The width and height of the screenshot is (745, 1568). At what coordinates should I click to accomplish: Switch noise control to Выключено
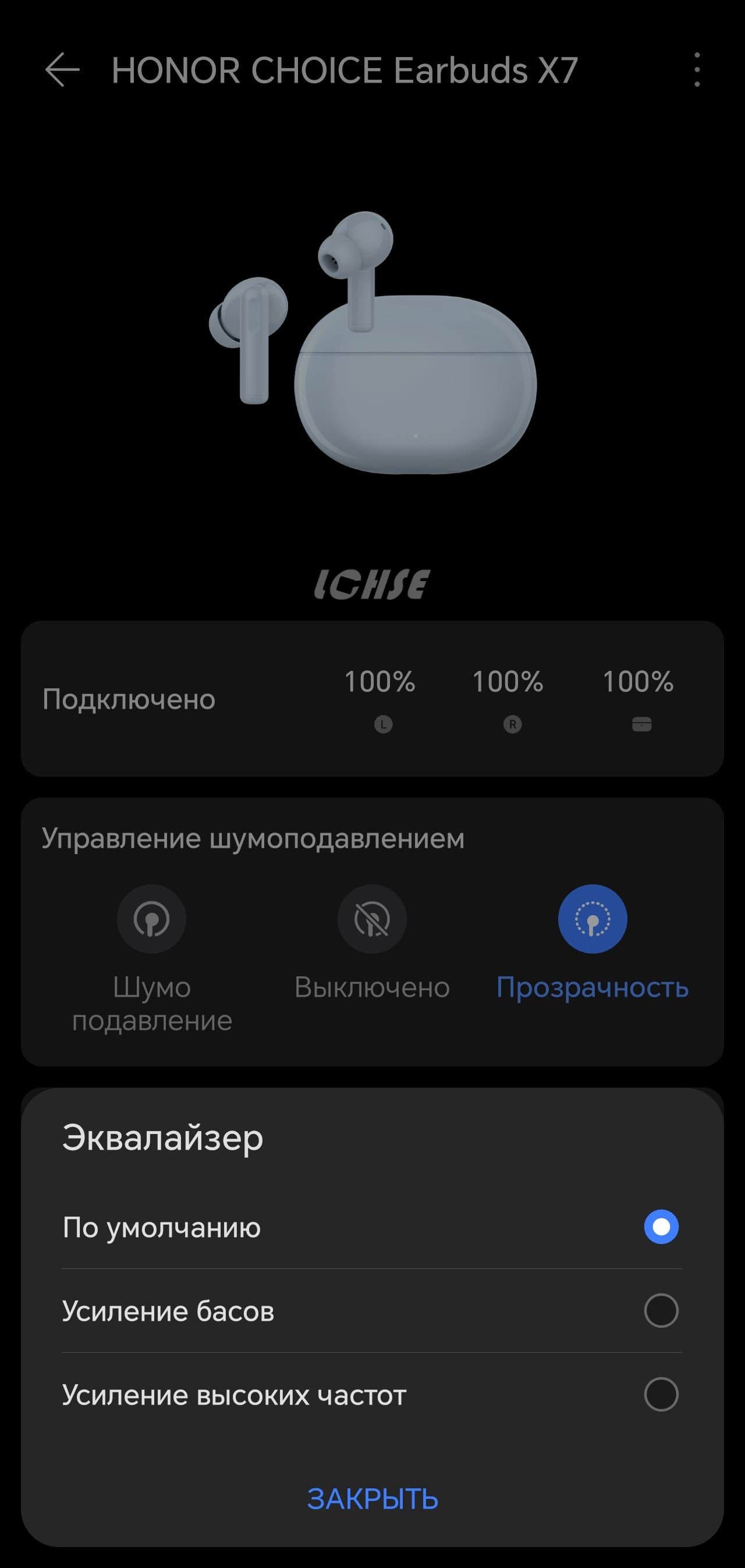371,919
